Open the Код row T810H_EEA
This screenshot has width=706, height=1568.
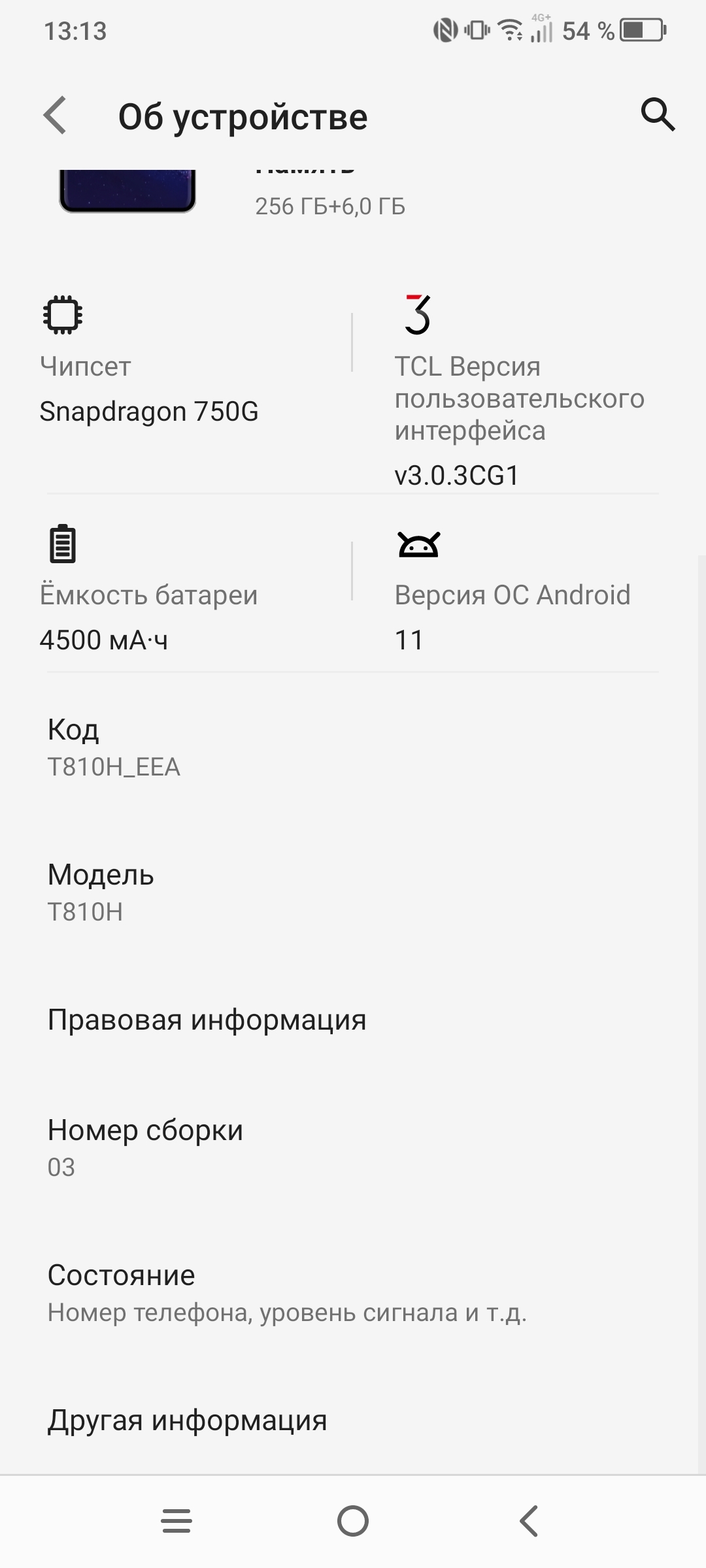pyautogui.click(x=353, y=747)
